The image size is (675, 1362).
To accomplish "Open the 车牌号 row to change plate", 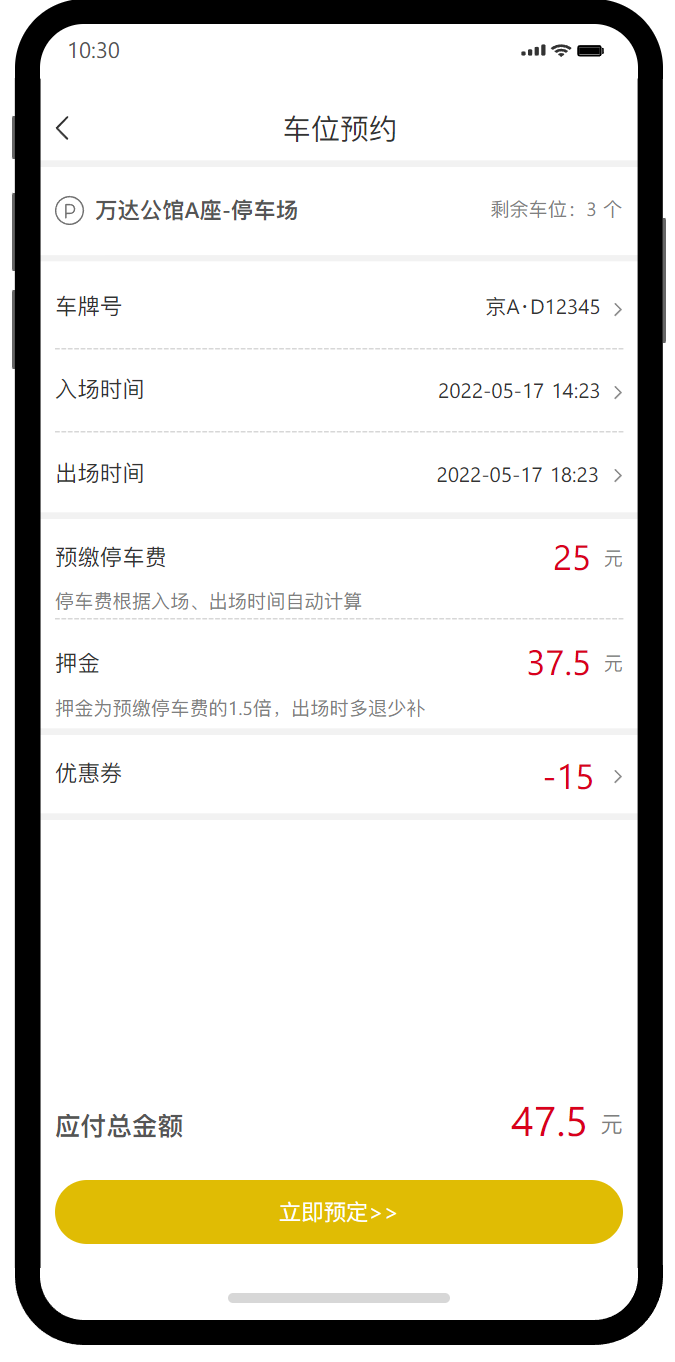I will 338,307.
